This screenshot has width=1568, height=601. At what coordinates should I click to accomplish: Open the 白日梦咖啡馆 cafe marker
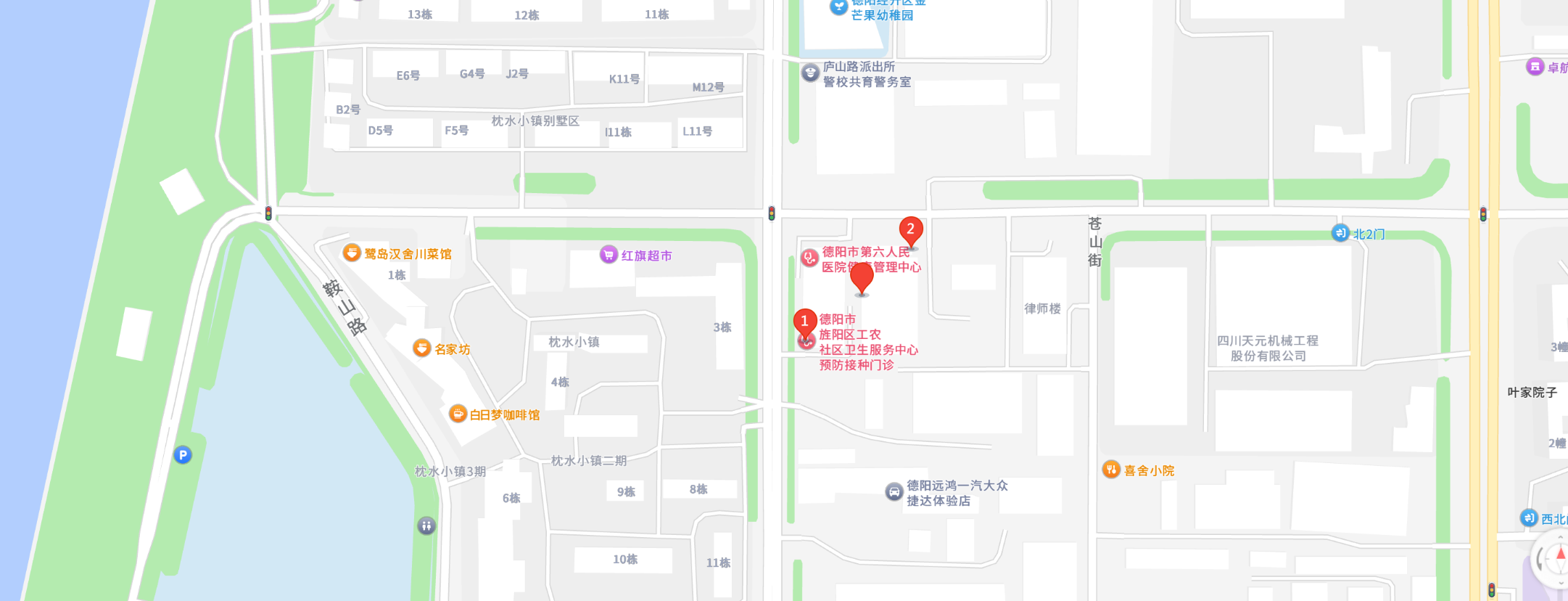coord(458,414)
